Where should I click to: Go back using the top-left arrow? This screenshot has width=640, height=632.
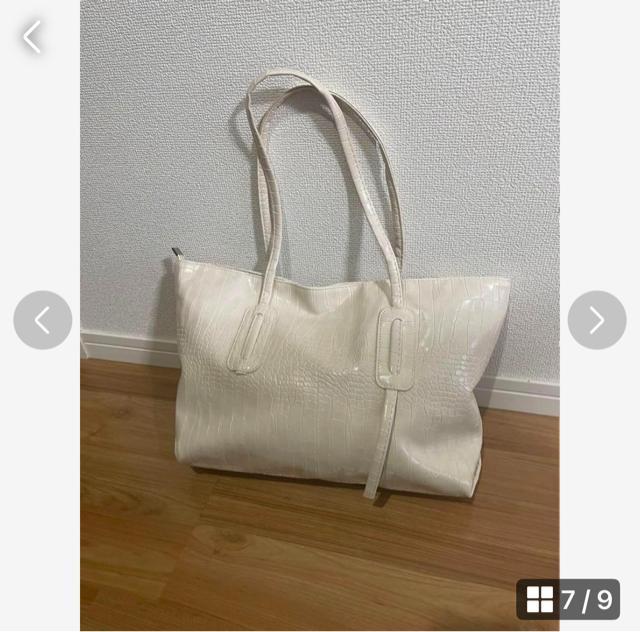32,37
